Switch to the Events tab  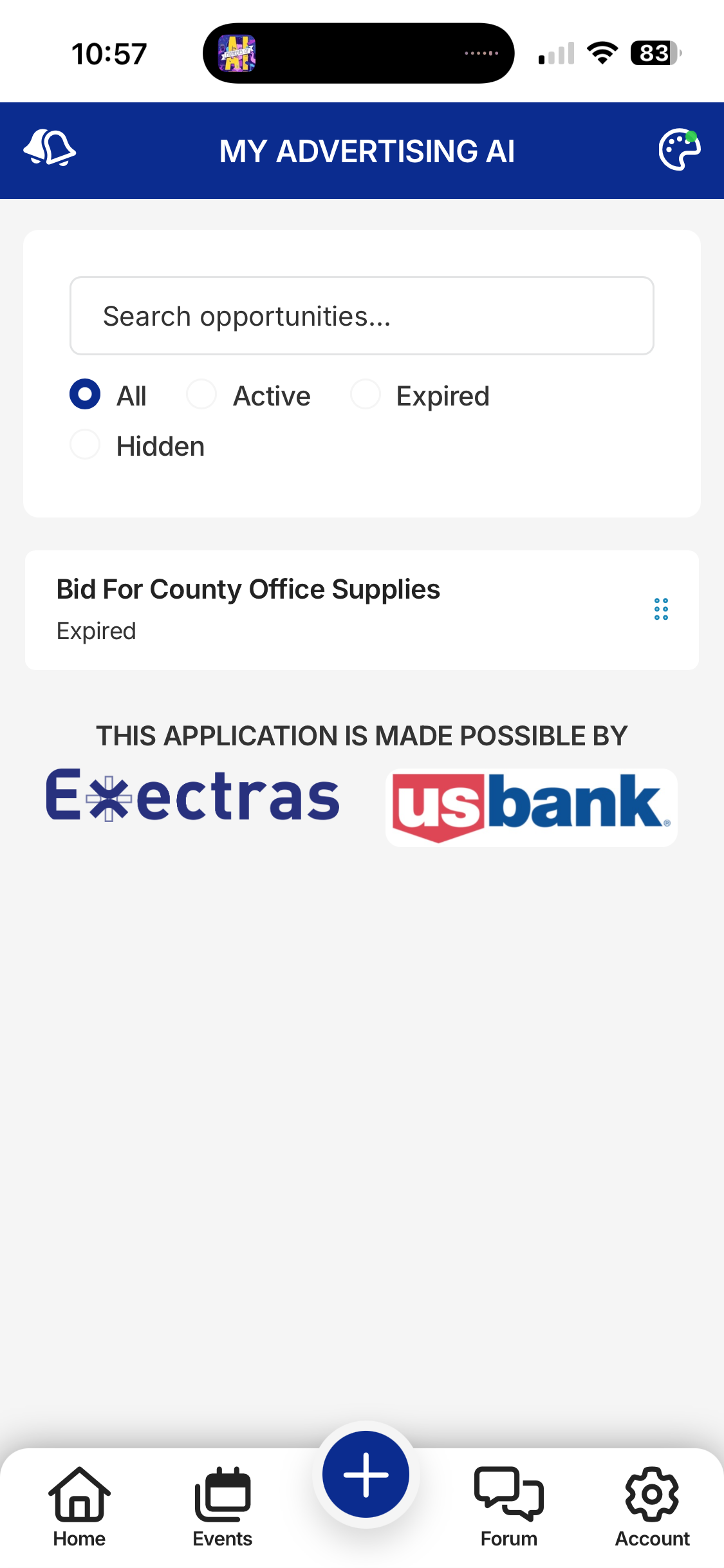223,1506
